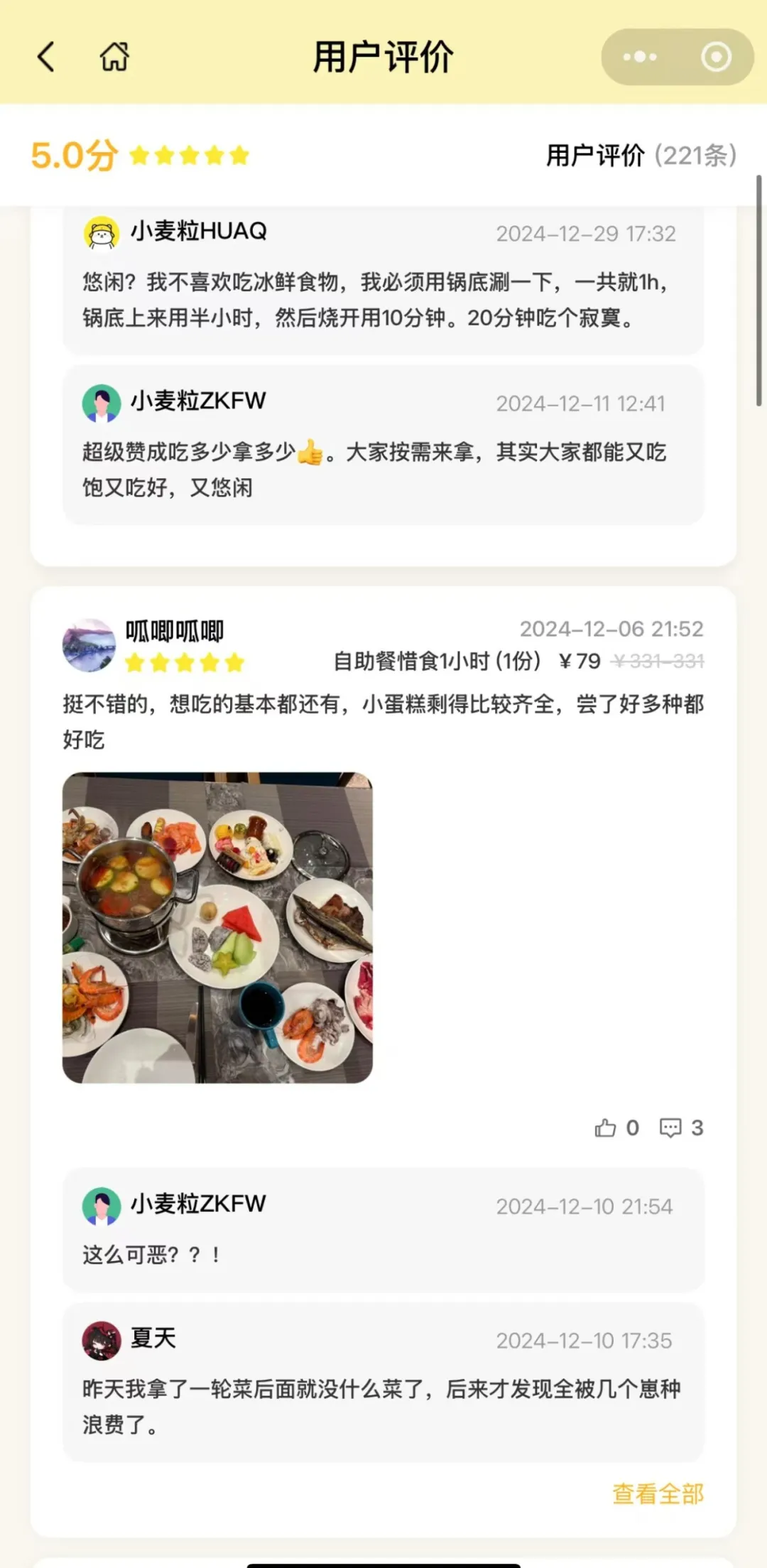767x1568 pixels.
Task: Like the review by 呱唧呱唧
Action: [616, 1128]
